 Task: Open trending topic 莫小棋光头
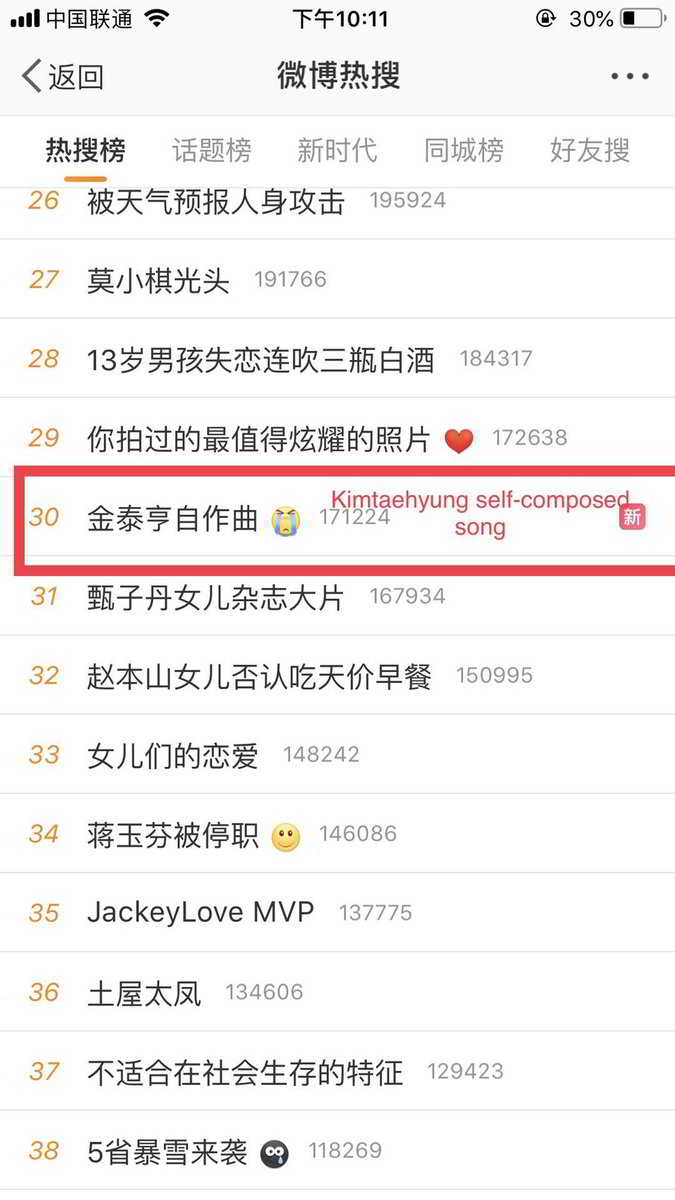(x=158, y=280)
